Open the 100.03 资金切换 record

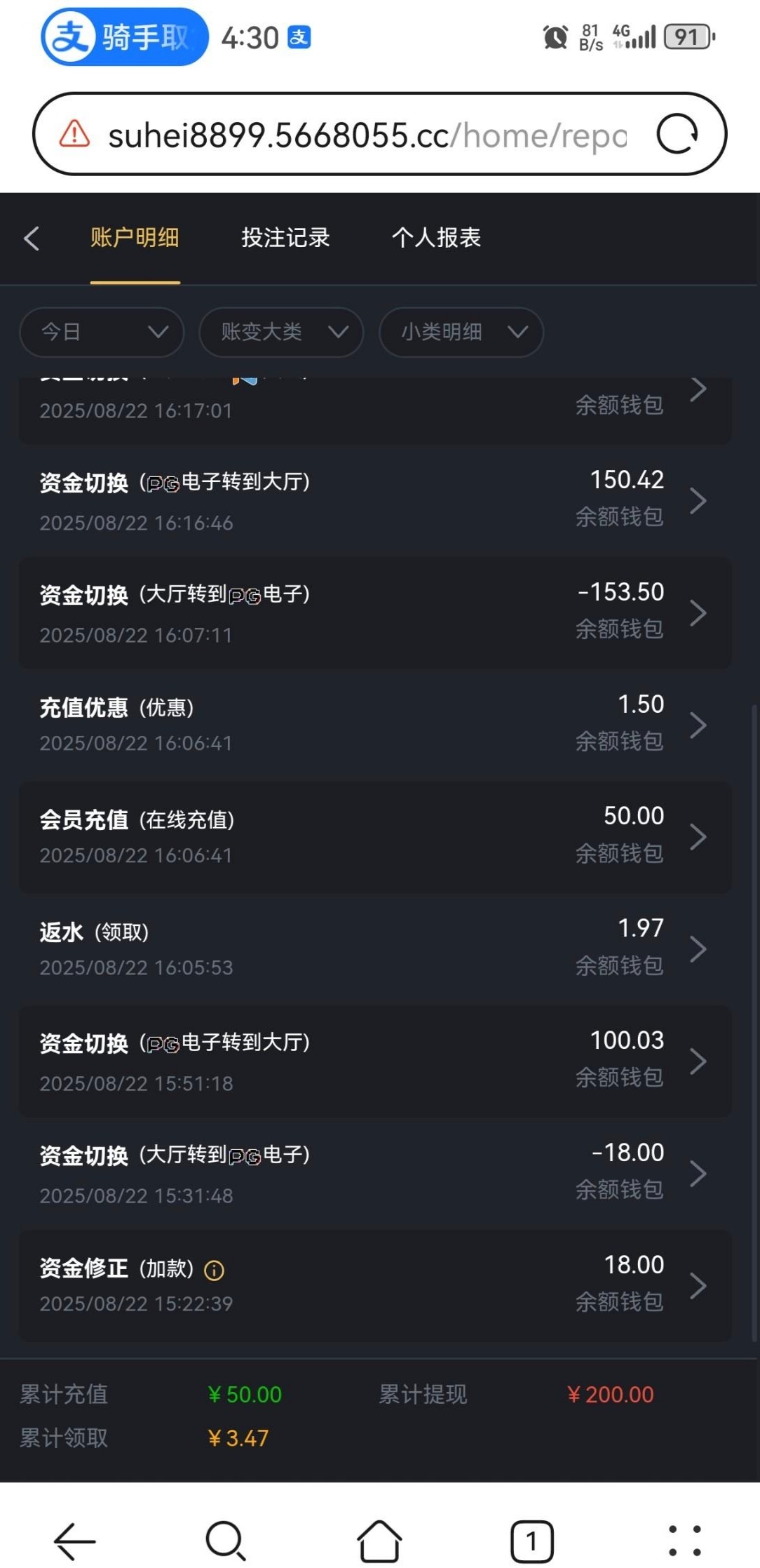tap(375, 1061)
